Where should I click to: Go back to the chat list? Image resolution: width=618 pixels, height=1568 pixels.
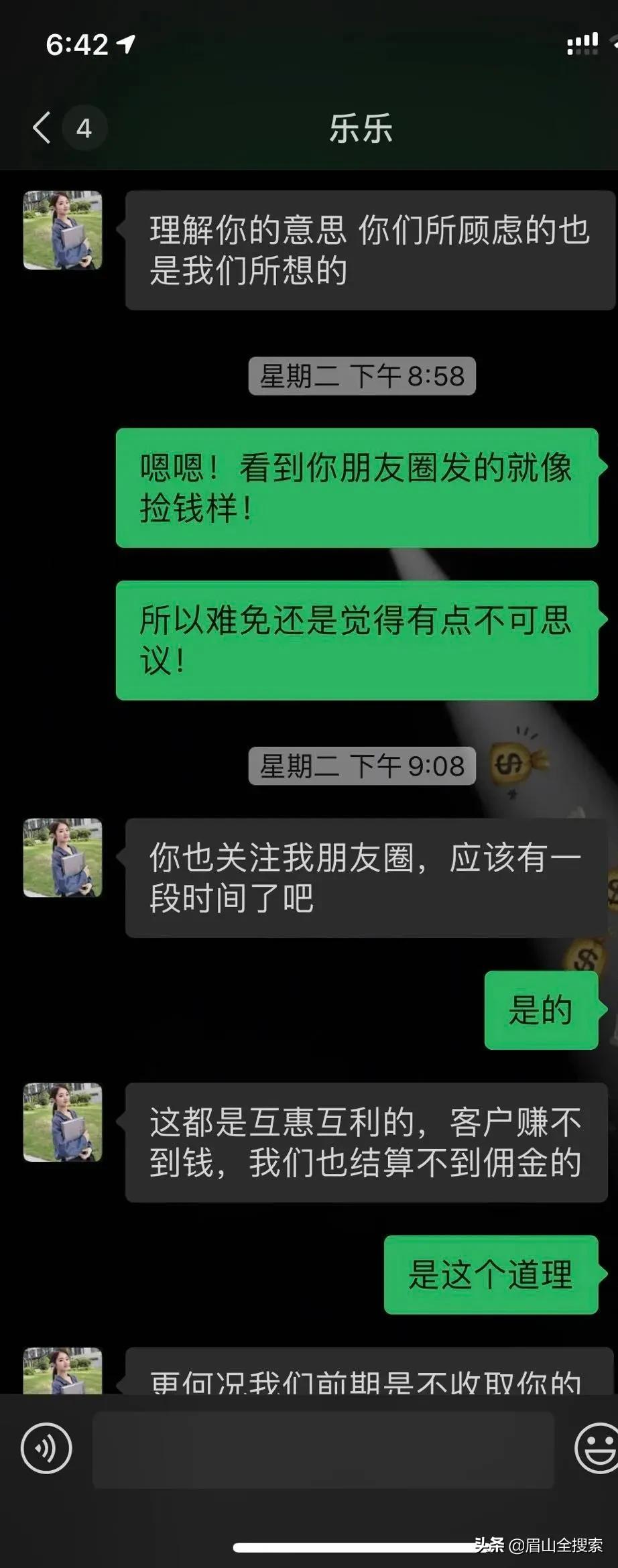pyautogui.click(x=43, y=127)
